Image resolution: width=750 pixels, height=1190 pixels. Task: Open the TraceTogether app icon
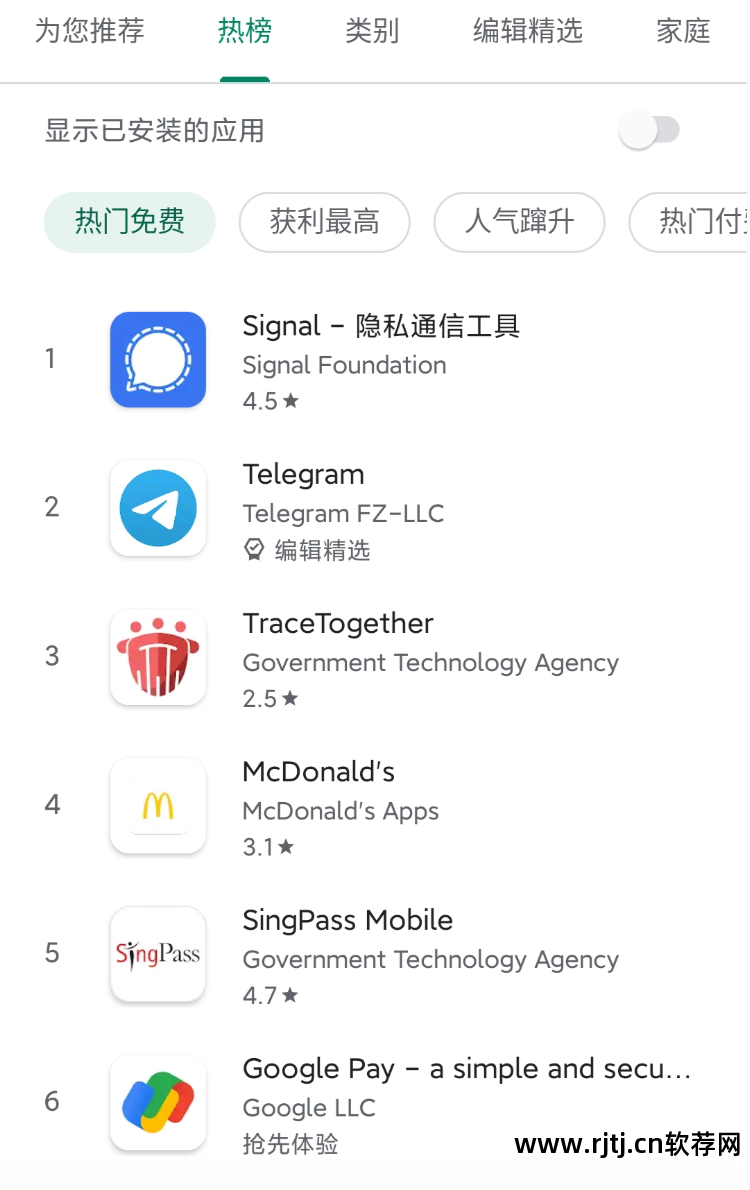click(x=157, y=656)
